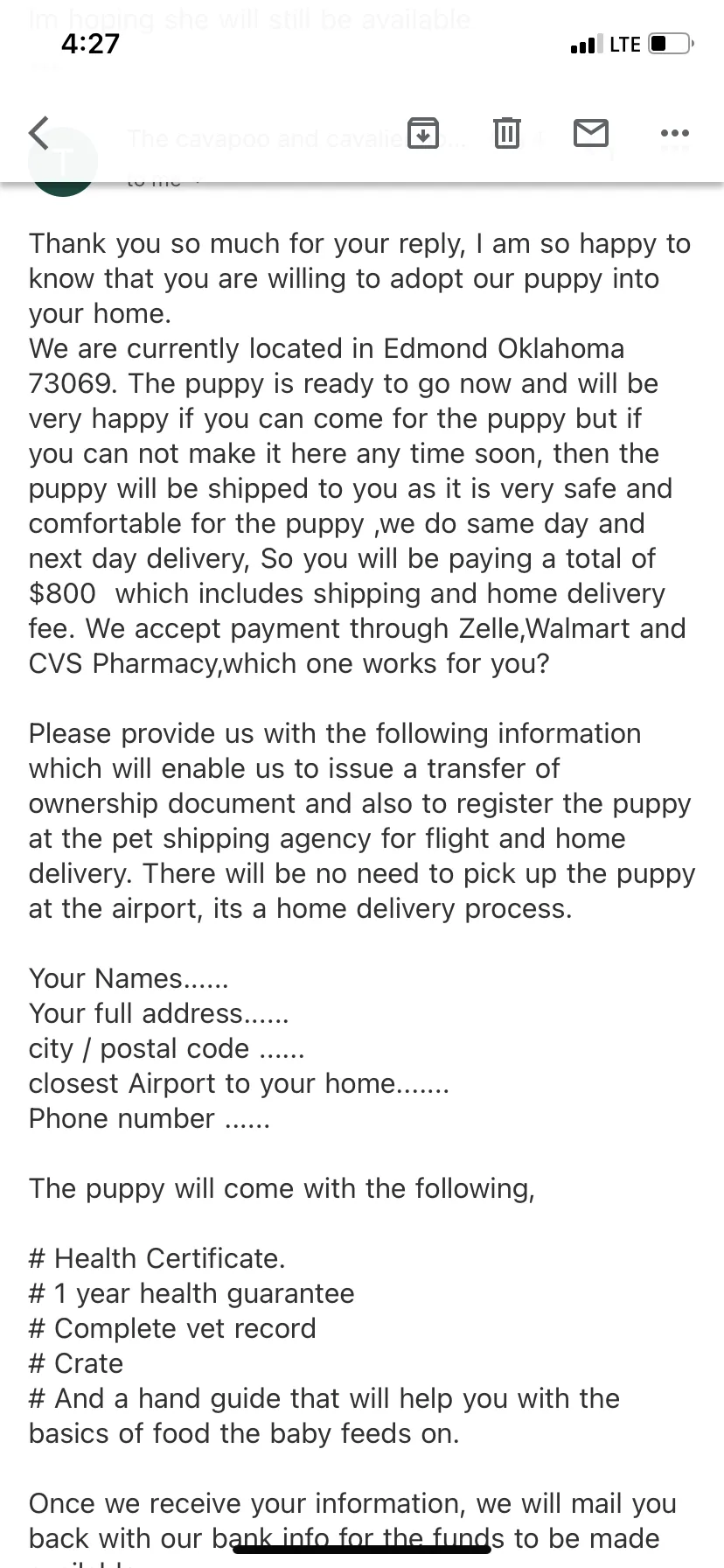
Task: Open the three-dot overflow menu
Action: tap(675, 133)
